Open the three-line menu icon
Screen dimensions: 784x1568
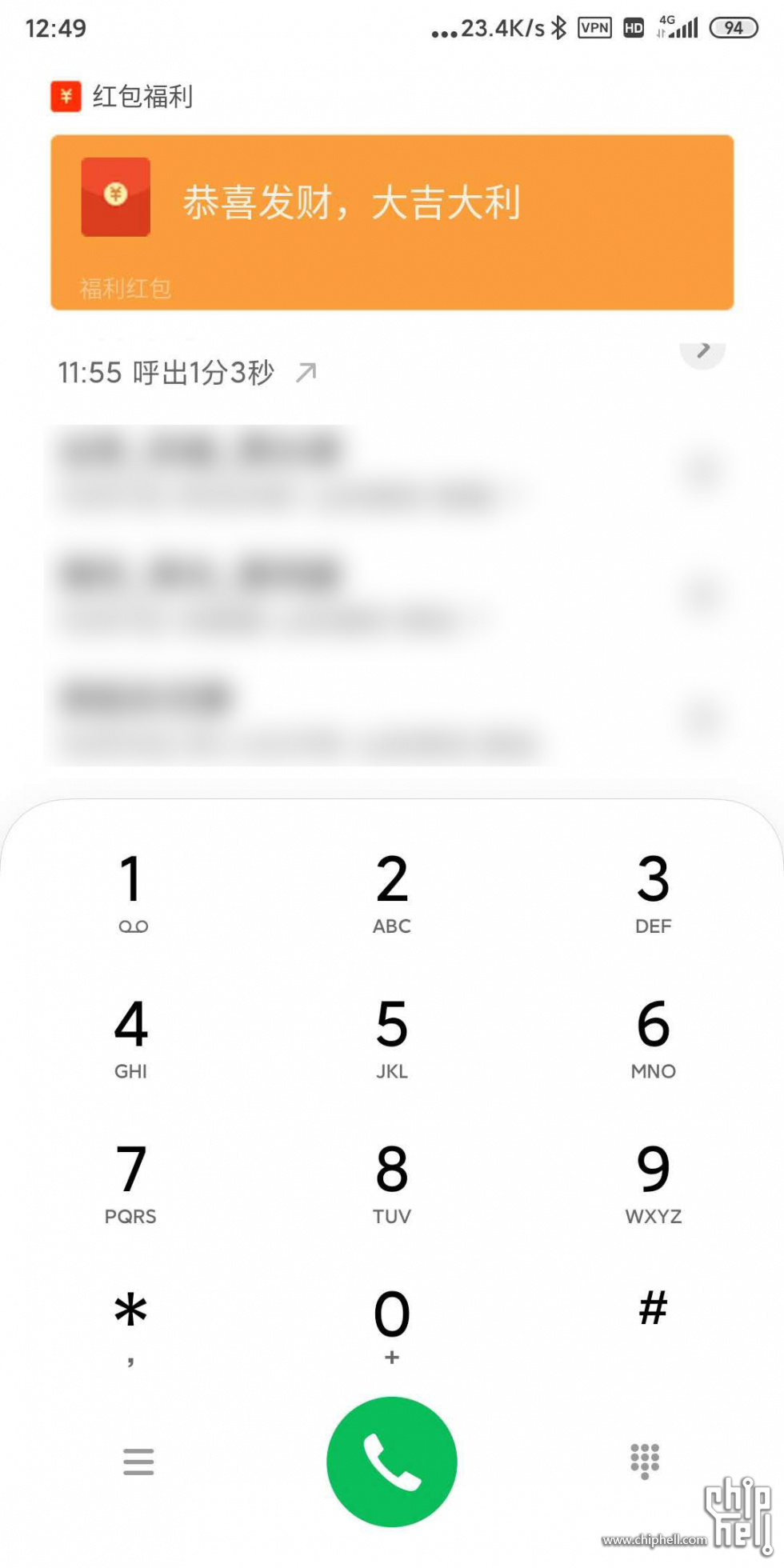[x=138, y=1462]
